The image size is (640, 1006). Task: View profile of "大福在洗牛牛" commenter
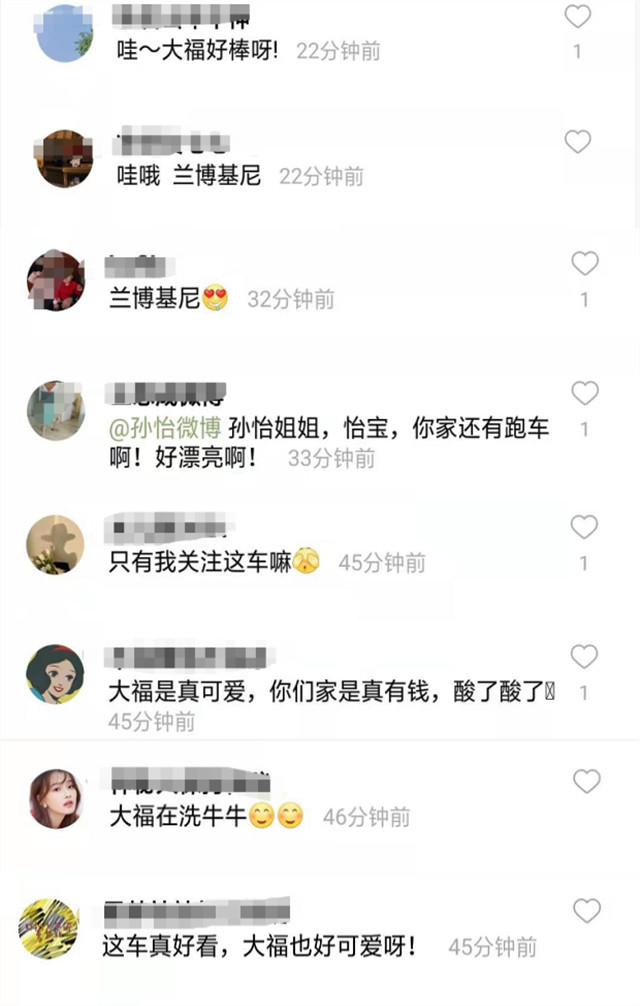point(56,798)
